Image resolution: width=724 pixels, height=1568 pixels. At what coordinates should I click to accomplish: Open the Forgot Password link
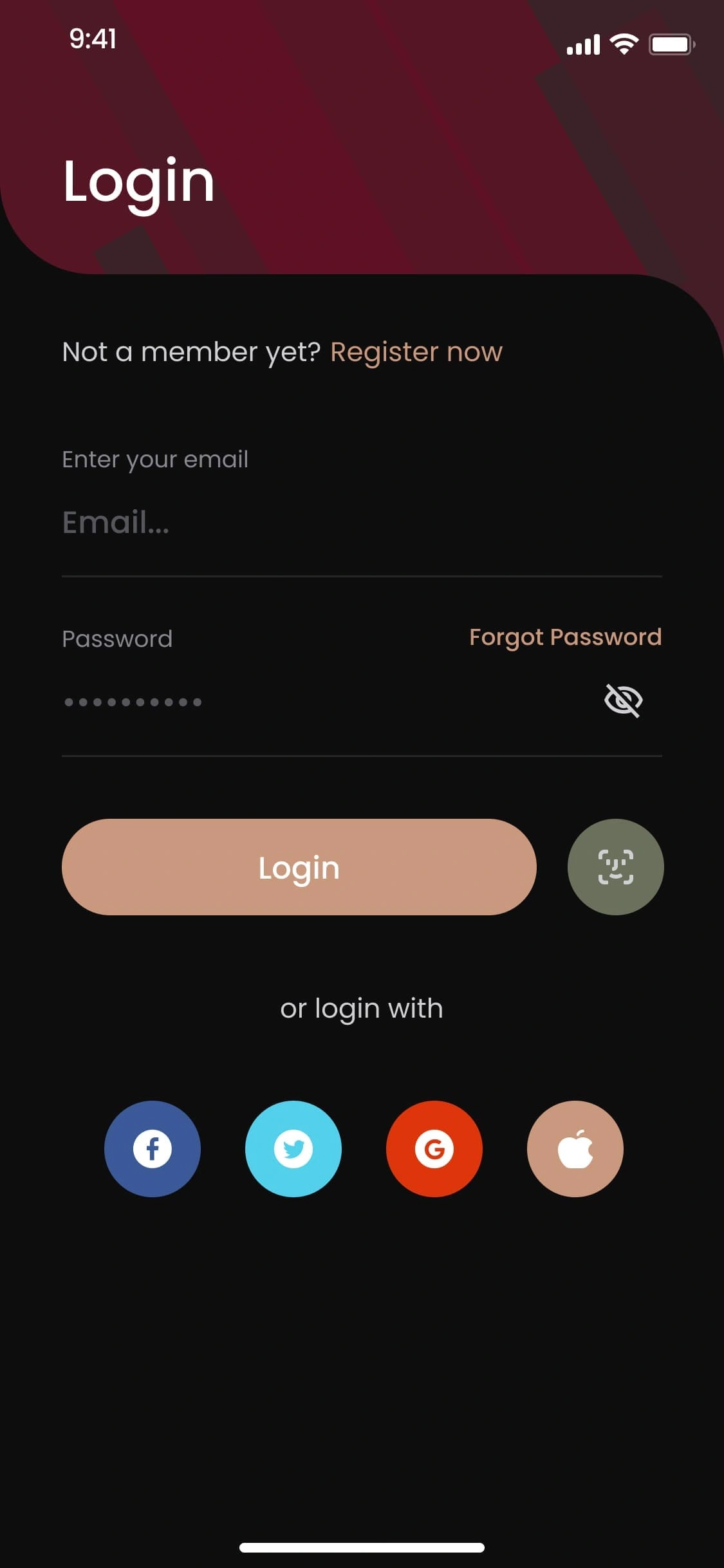[565, 637]
